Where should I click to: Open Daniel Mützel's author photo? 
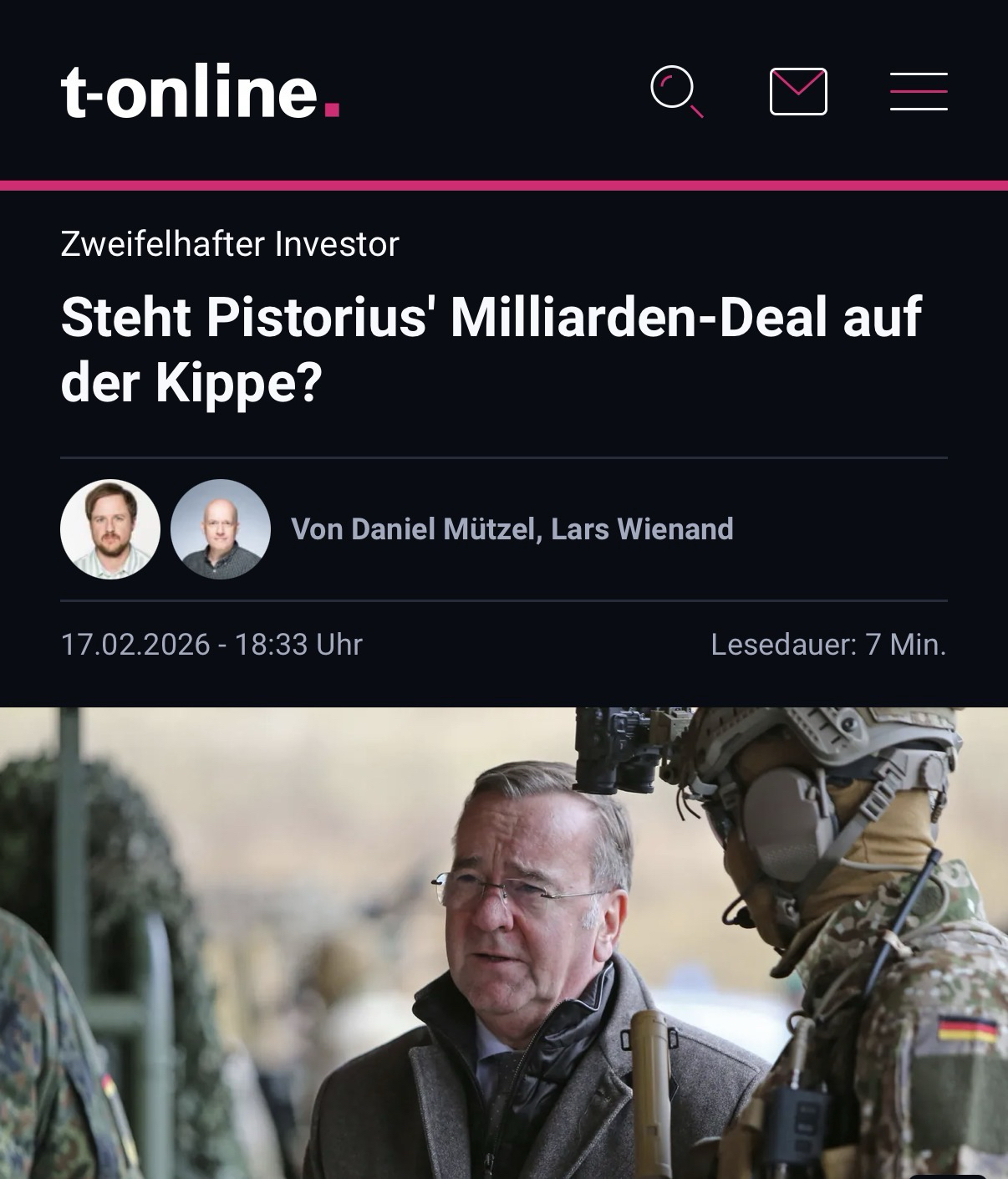[x=110, y=529]
